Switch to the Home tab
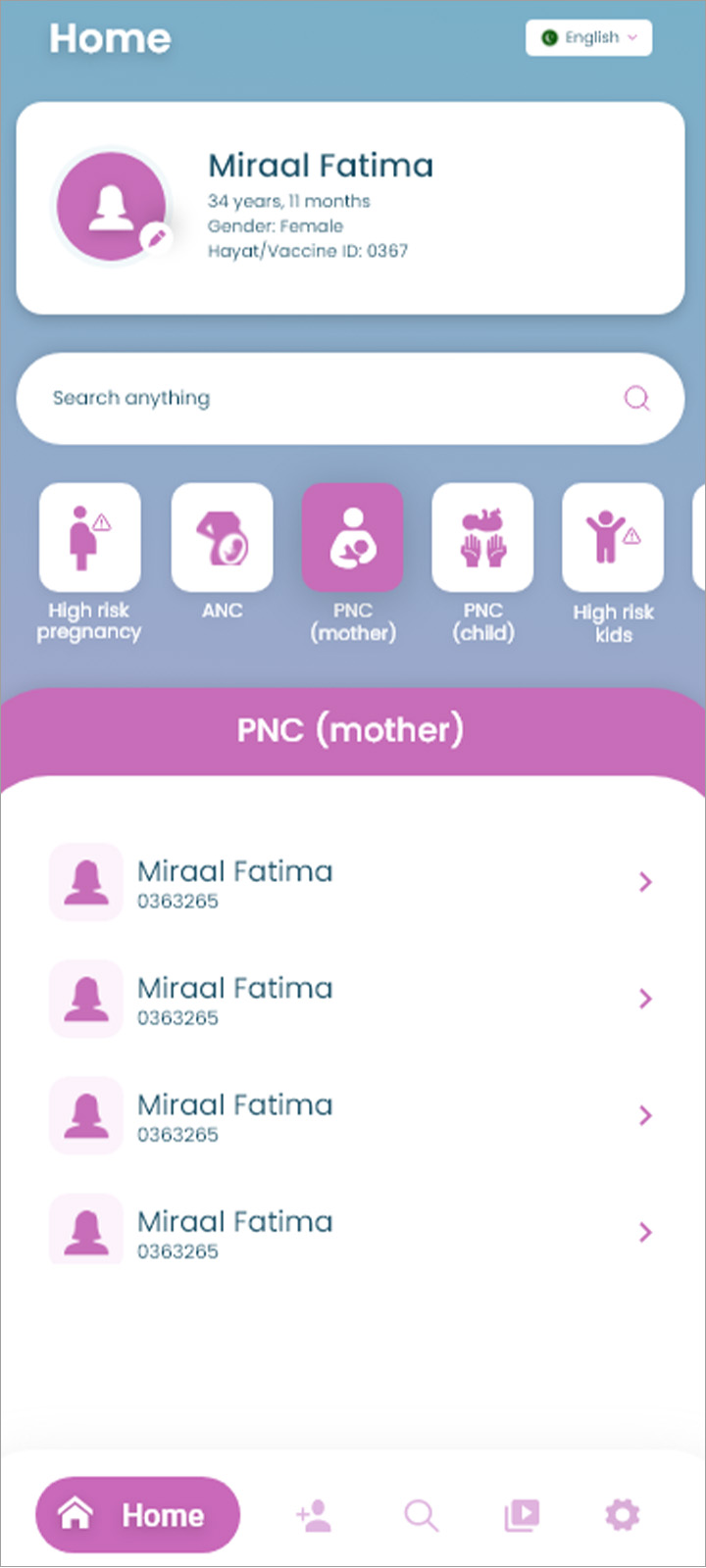Viewport: 706px width, 1568px height. pos(137,1514)
